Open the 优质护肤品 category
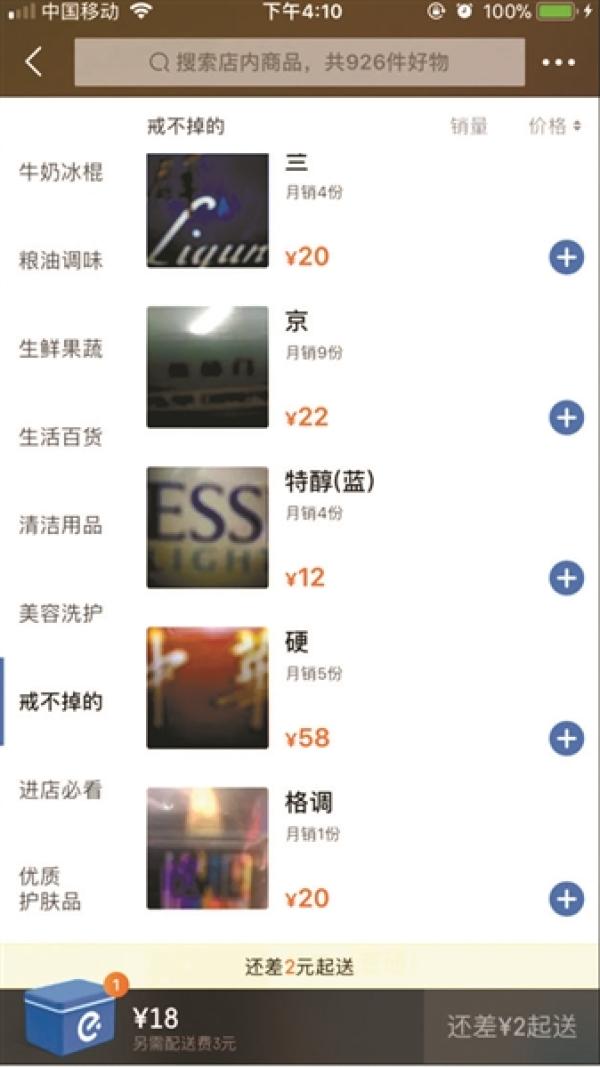Image resolution: width=600 pixels, height=1068 pixels. click(50, 889)
